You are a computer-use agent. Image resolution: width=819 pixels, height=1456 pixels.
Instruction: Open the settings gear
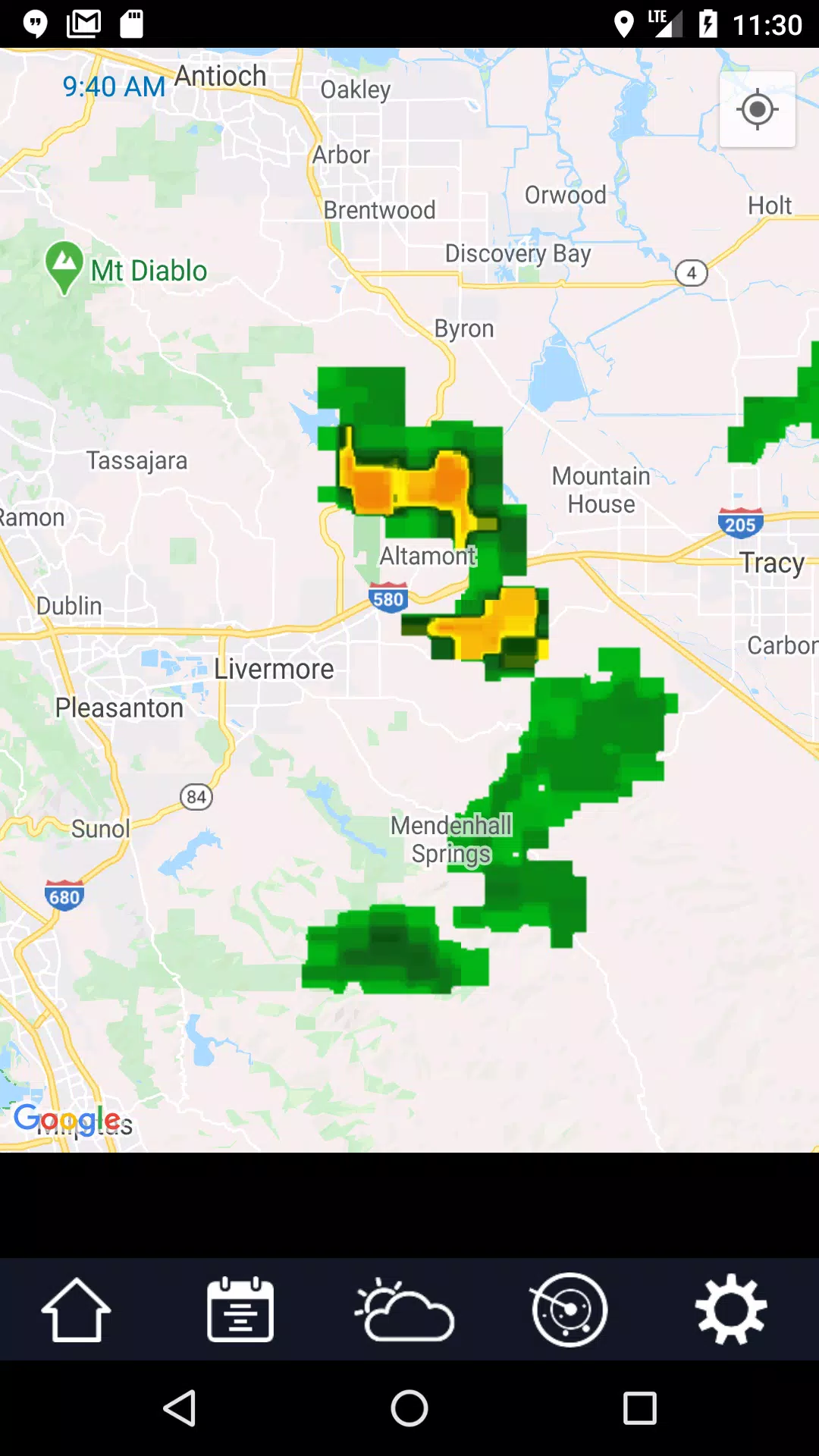pyautogui.click(x=731, y=1310)
